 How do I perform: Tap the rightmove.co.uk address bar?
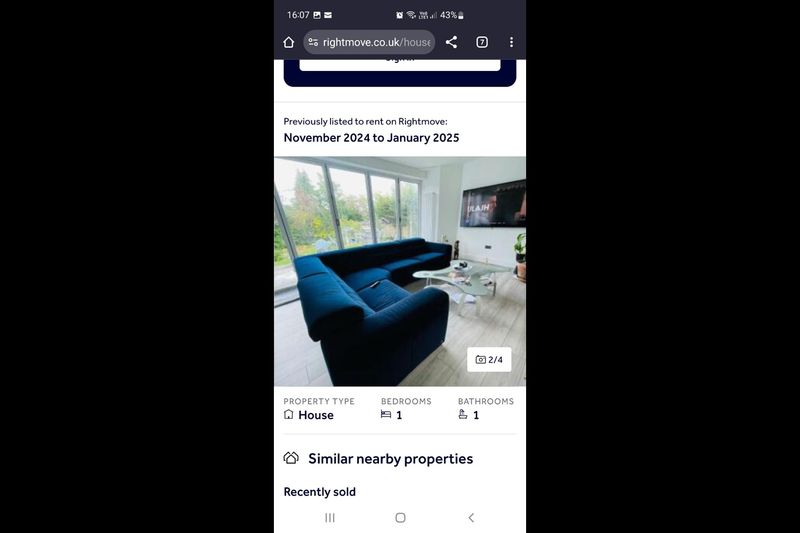[370, 42]
